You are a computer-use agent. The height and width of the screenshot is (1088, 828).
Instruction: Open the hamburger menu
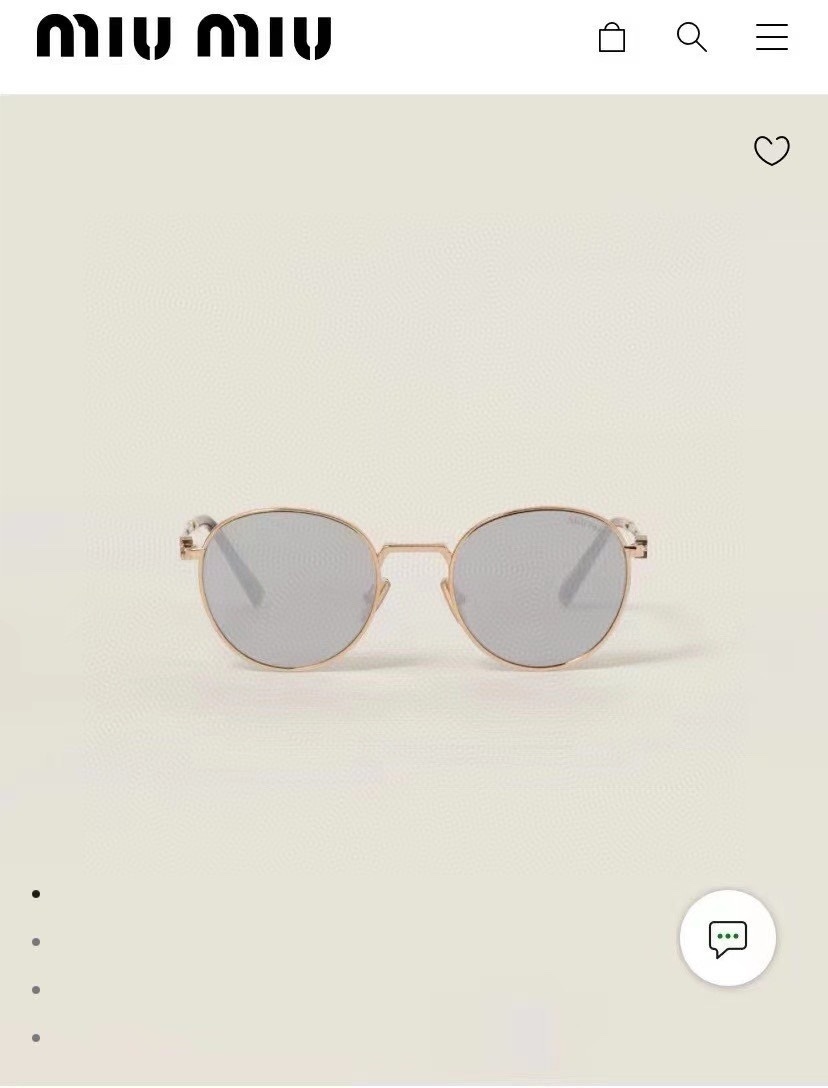pyautogui.click(x=771, y=38)
